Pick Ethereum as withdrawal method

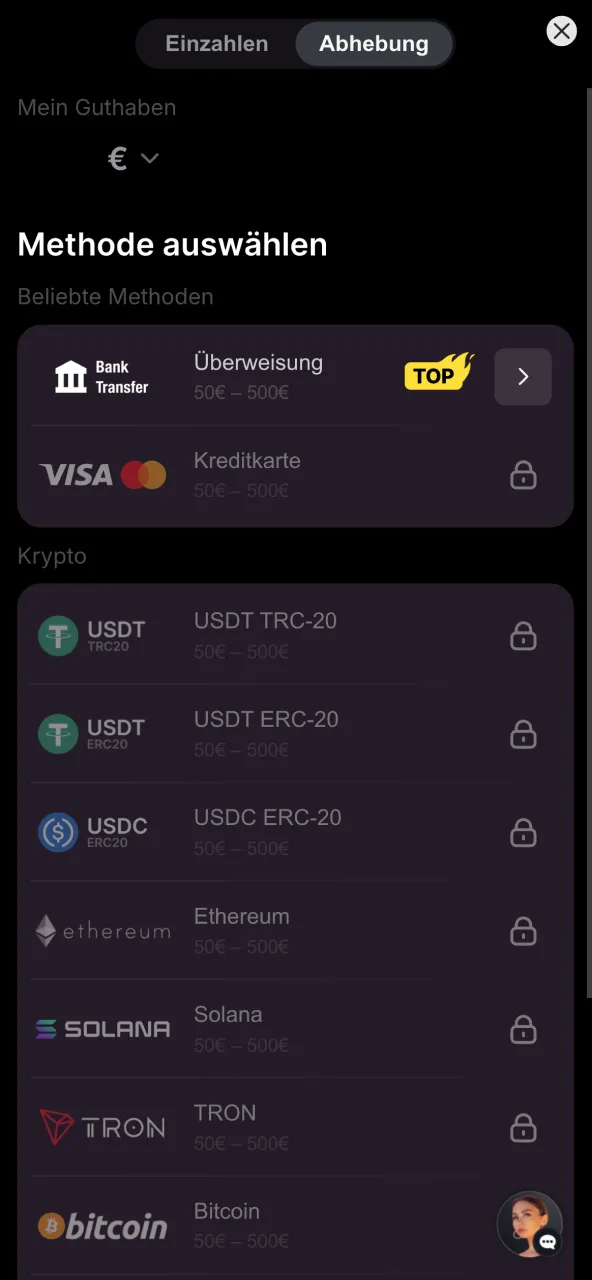coord(295,931)
